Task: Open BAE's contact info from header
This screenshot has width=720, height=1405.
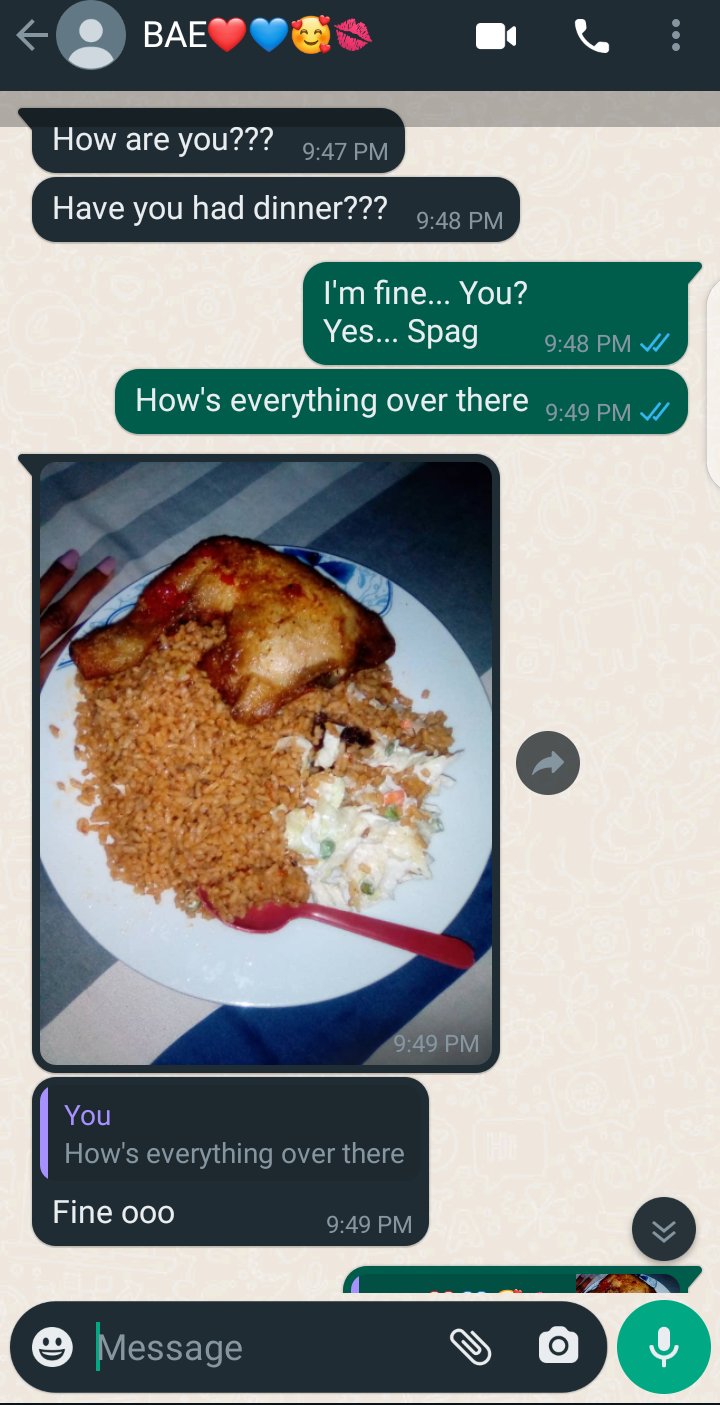Action: (x=257, y=37)
